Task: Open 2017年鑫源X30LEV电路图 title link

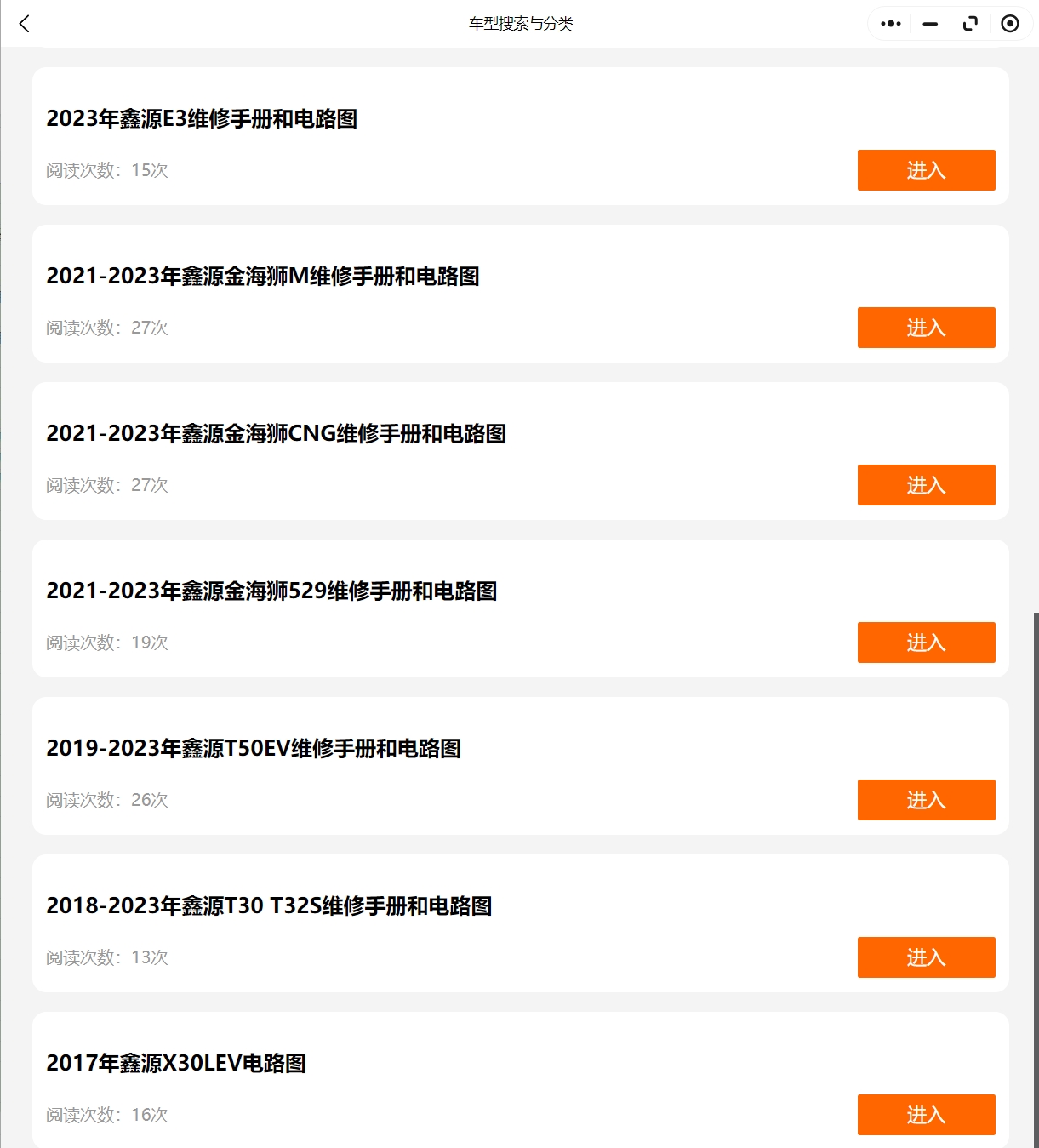Action: pos(177,1064)
